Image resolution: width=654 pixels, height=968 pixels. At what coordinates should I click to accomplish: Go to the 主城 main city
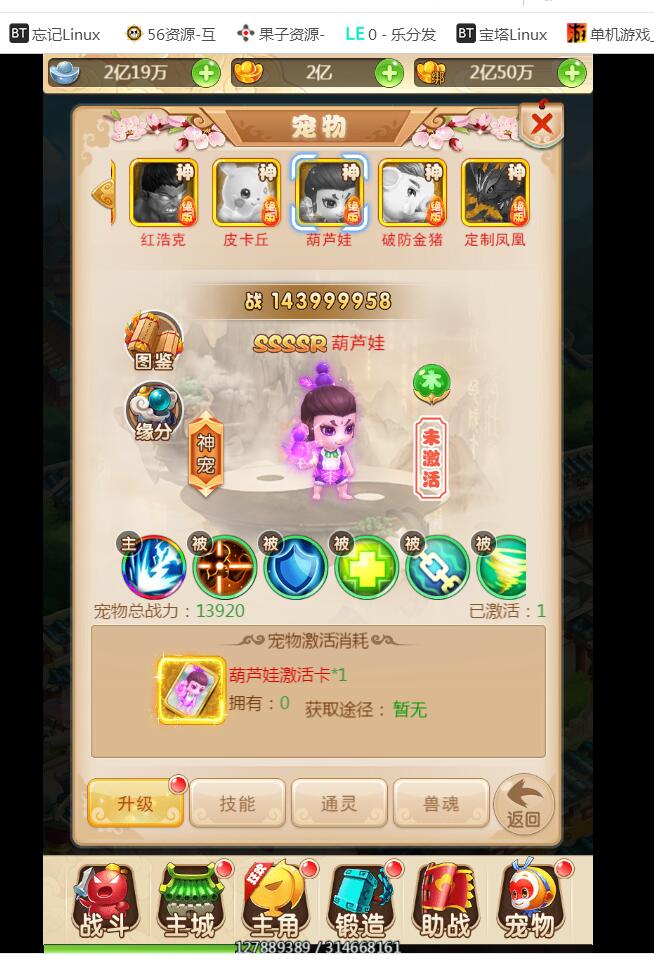189,901
